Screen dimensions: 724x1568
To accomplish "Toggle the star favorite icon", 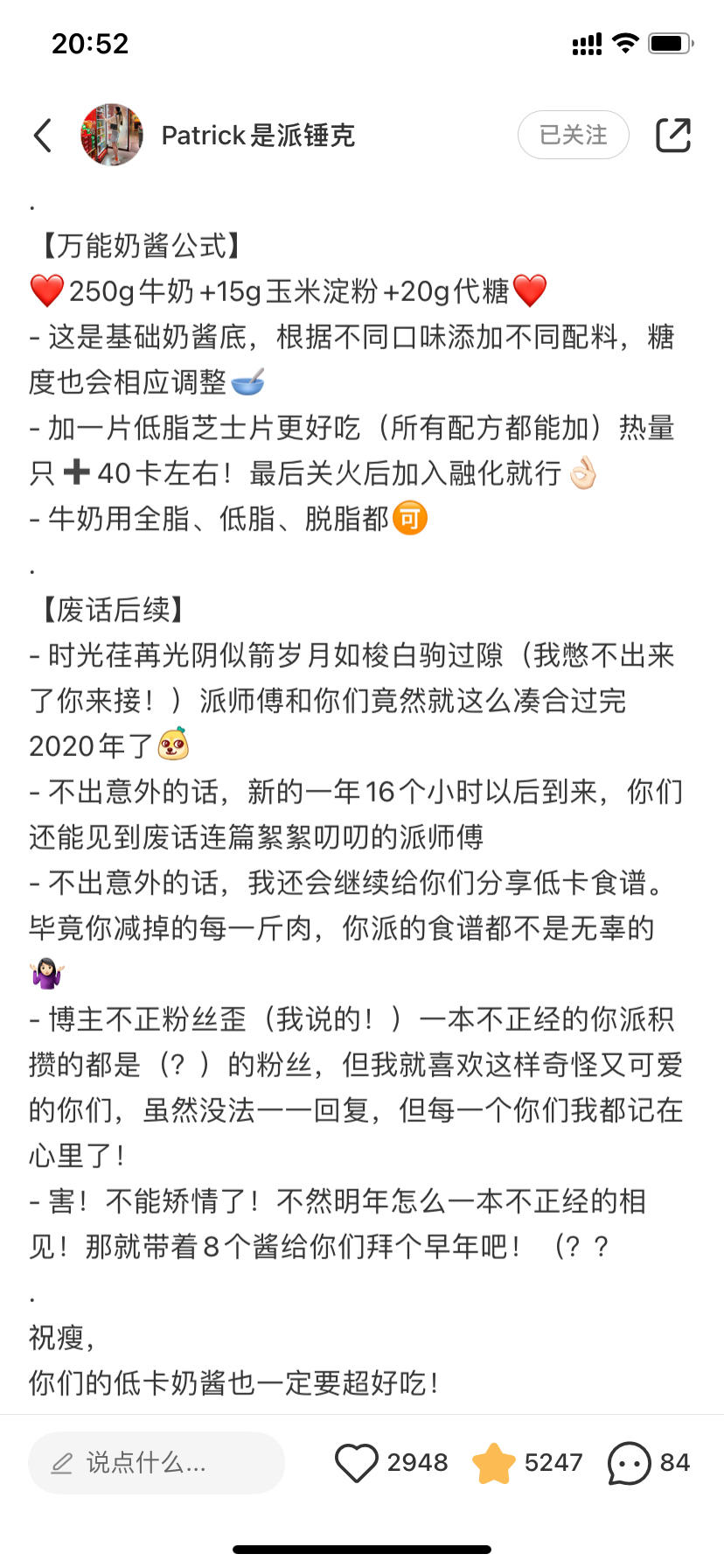I will [x=494, y=1462].
